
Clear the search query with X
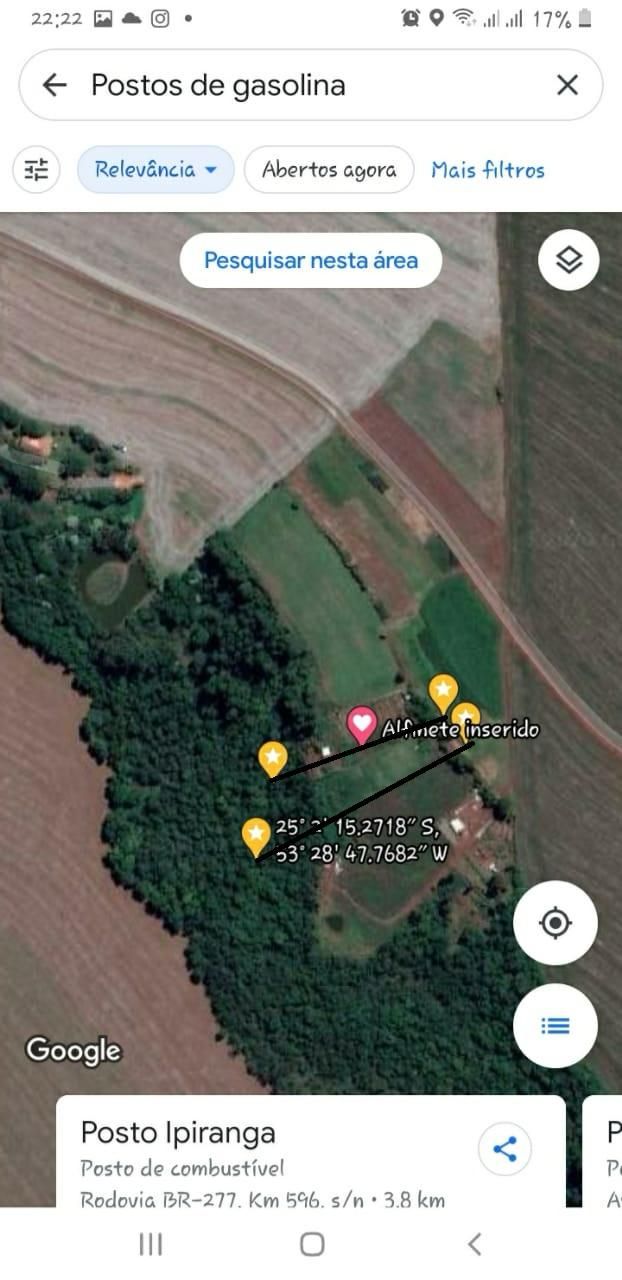567,85
